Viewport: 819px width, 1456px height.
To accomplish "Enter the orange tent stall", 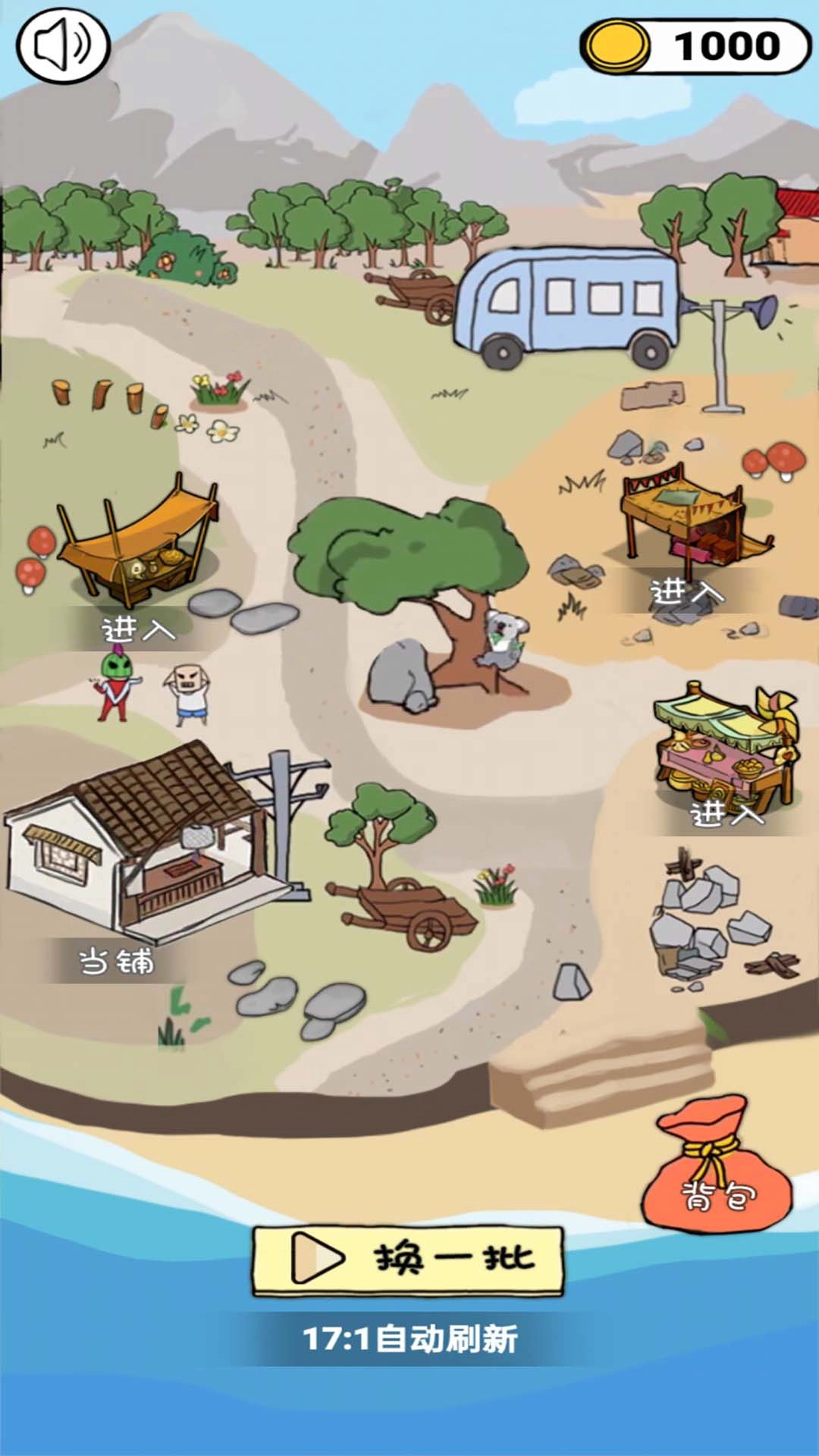I will [x=138, y=628].
